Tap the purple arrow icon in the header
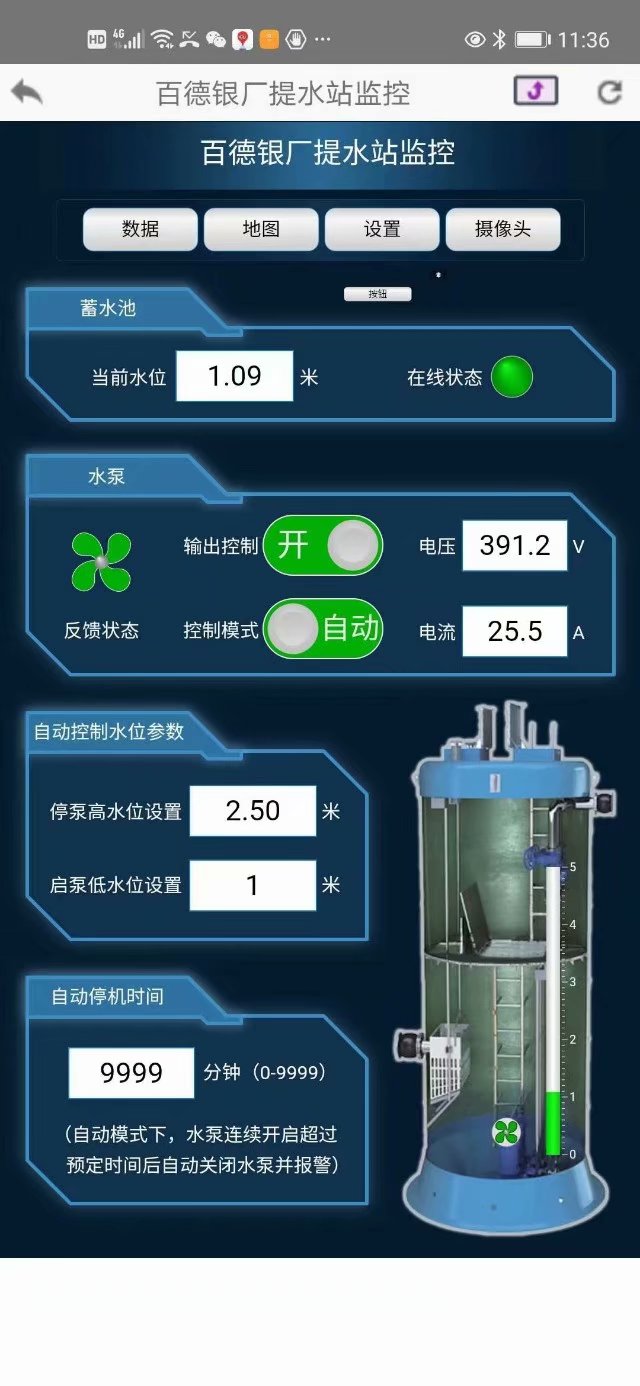This screenshot has width=640, height=1386. tap(536, 91)
